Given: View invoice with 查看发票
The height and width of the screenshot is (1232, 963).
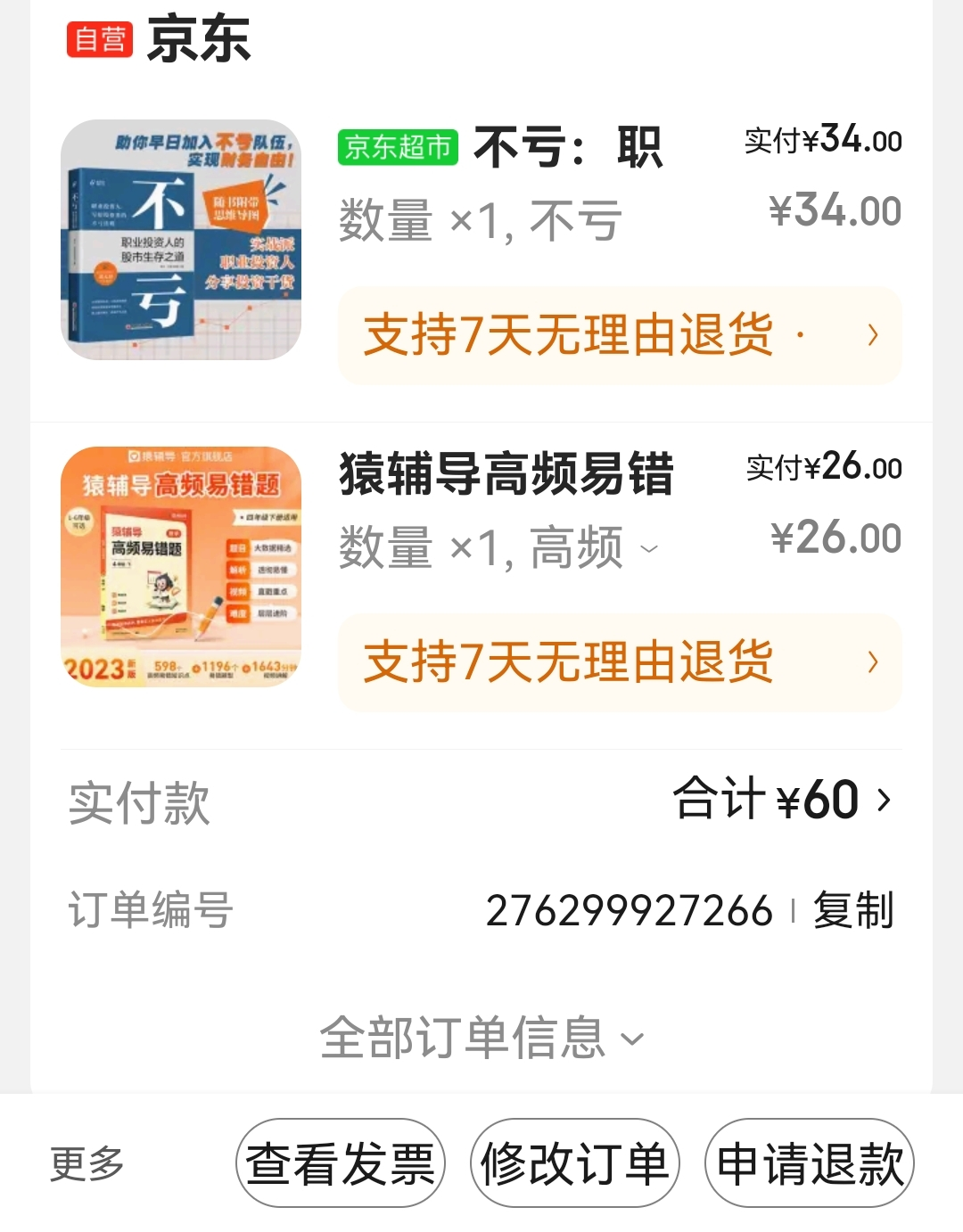Looking at the screenshot, I should 340,1163.
